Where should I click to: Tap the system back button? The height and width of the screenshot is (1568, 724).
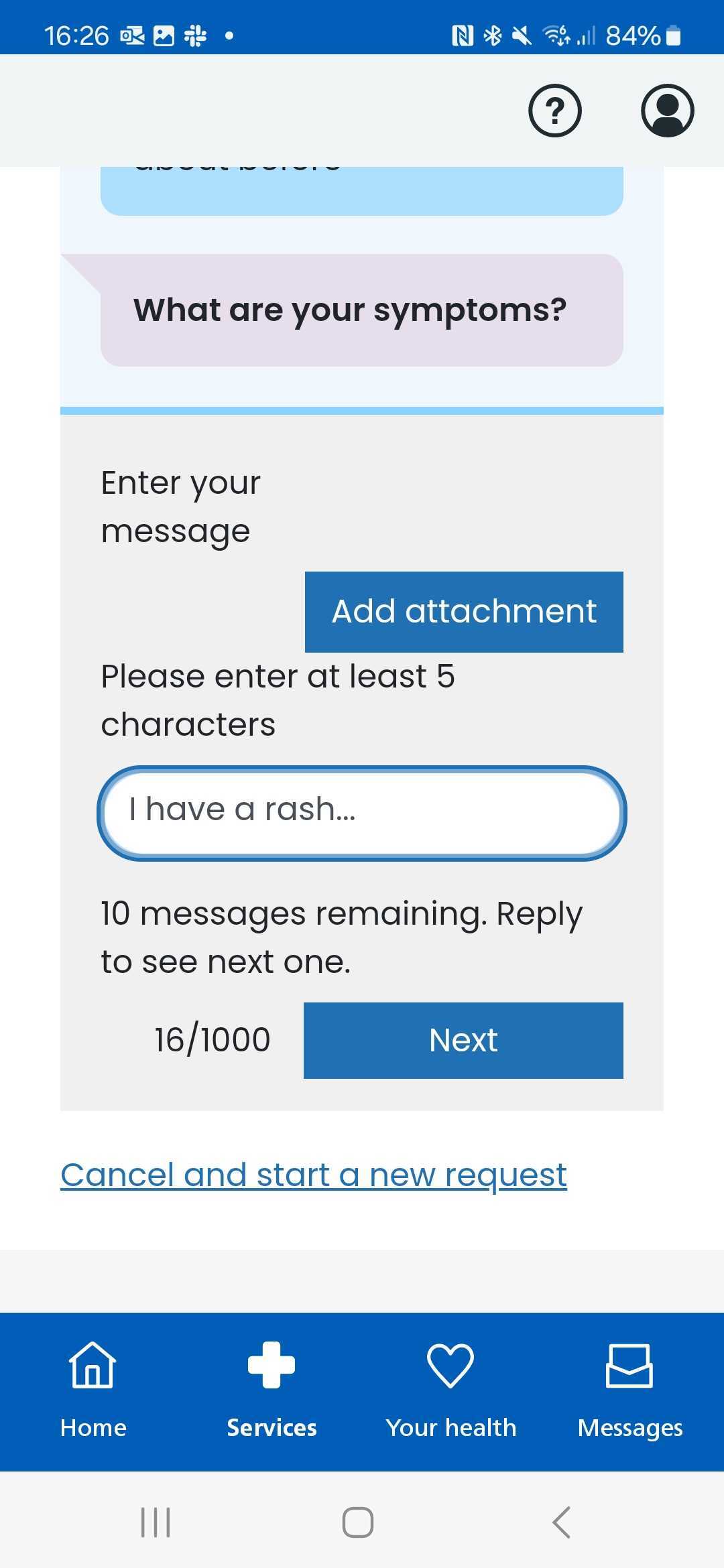click(x=561, y=1522)
